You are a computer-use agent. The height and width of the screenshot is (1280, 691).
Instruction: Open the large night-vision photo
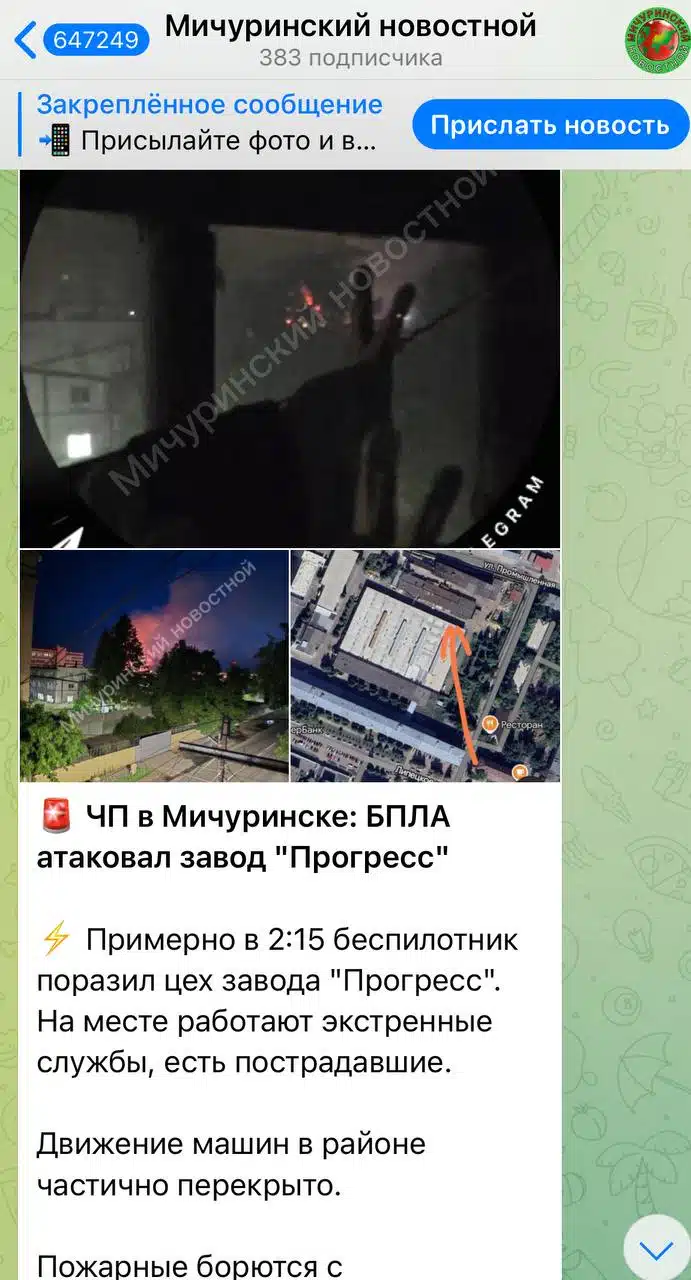coord(290,358)
